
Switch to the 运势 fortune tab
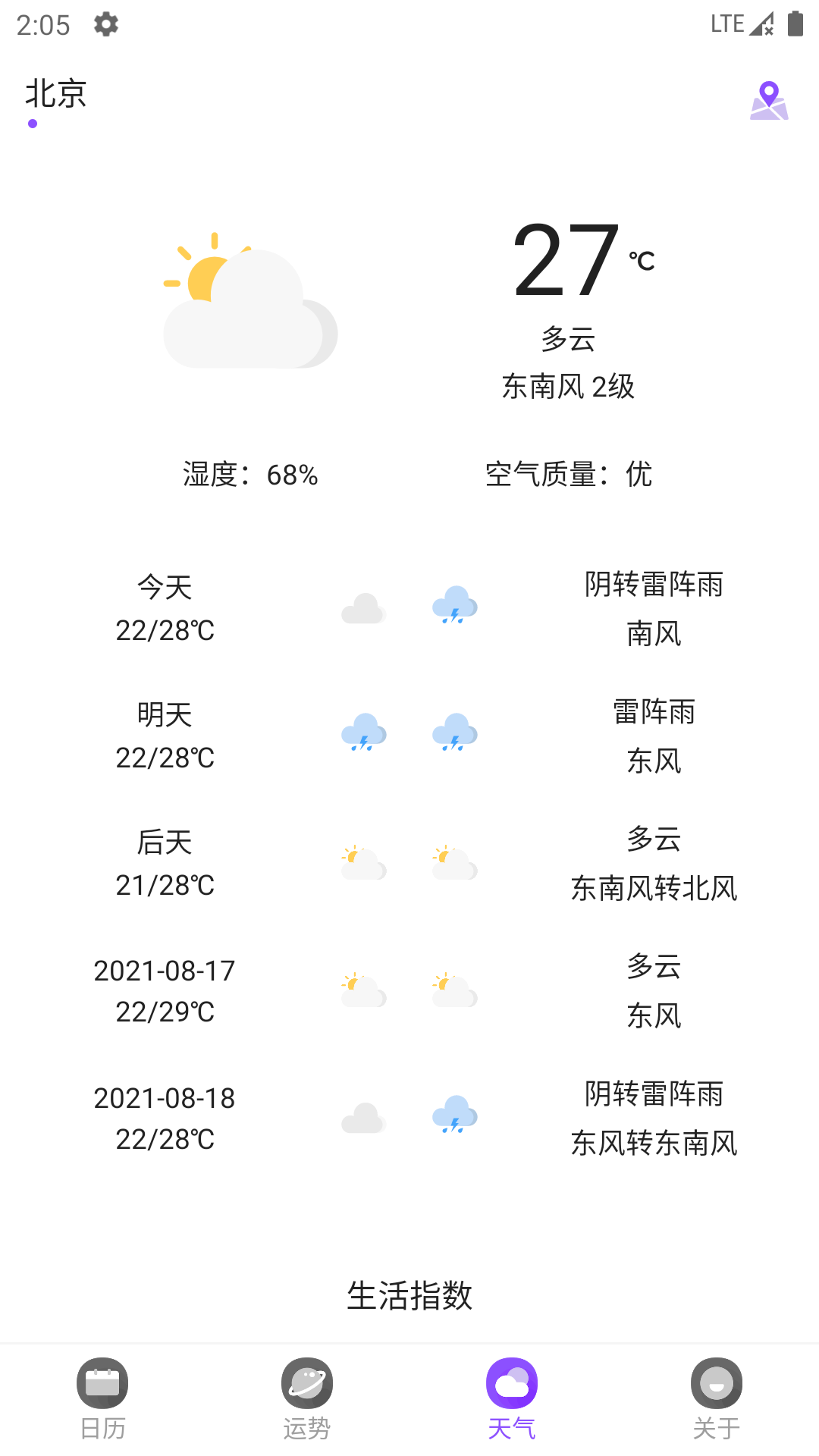tap(307, 1399)
